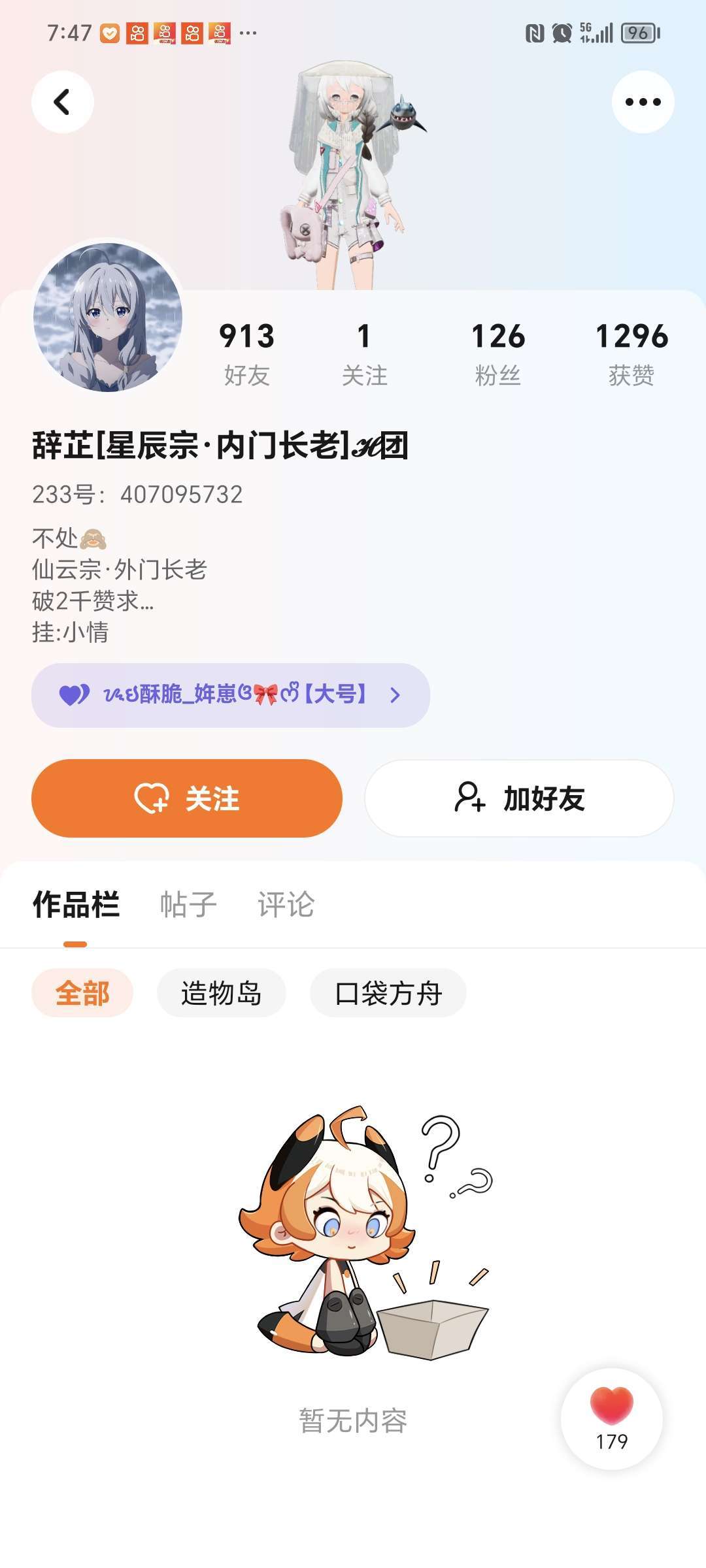Open the linked 酥脆 【大号】 profile
The height and width of the screenshot is (1568, 706).
click(231, 695)
